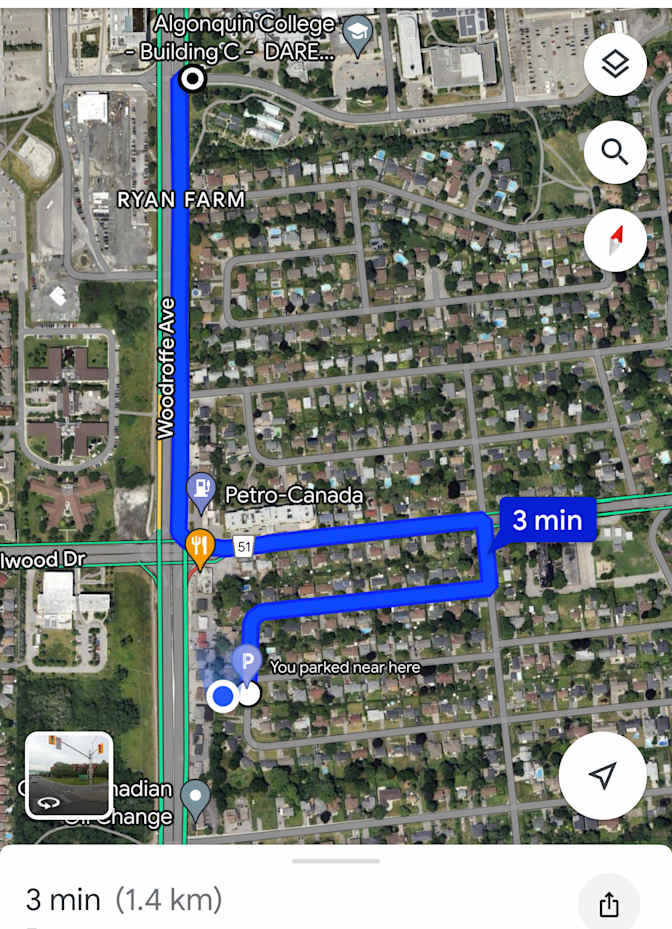The width and height of the screenshot is (672, 929).
Task: Select the Petro-Canada gas station pin
Action: tap(202, 489)
